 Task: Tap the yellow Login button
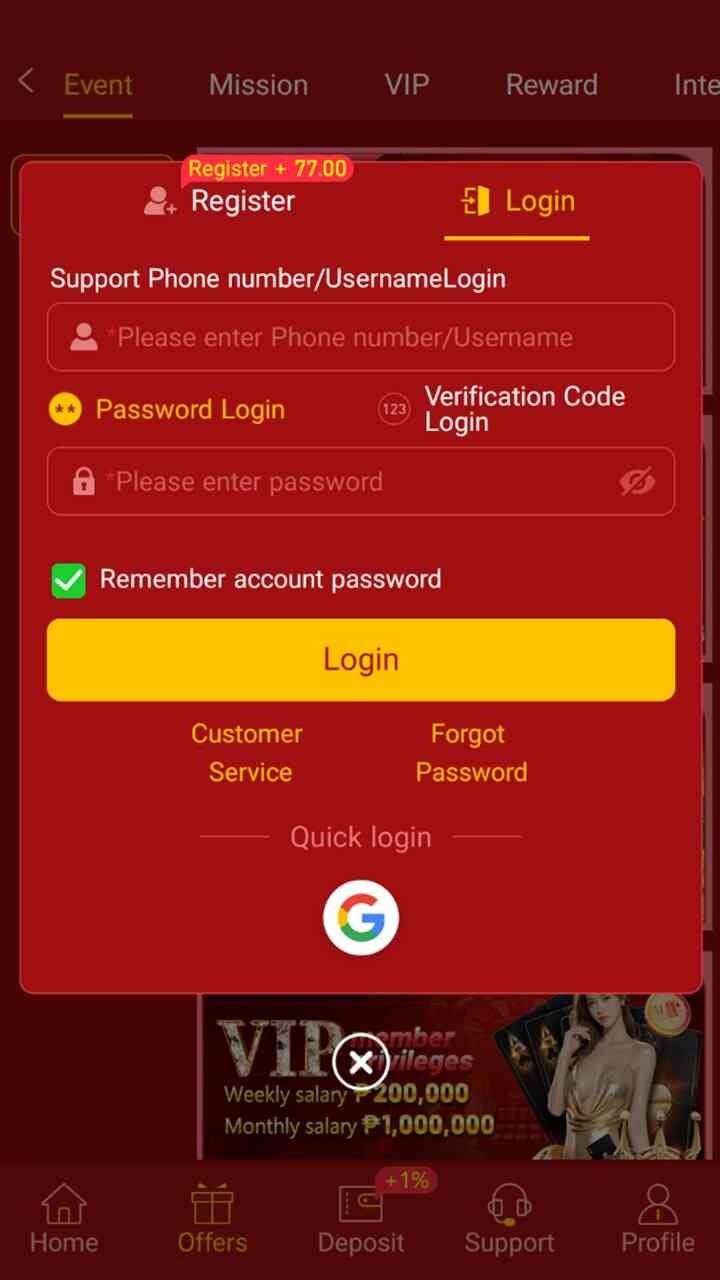click(361, 659)
